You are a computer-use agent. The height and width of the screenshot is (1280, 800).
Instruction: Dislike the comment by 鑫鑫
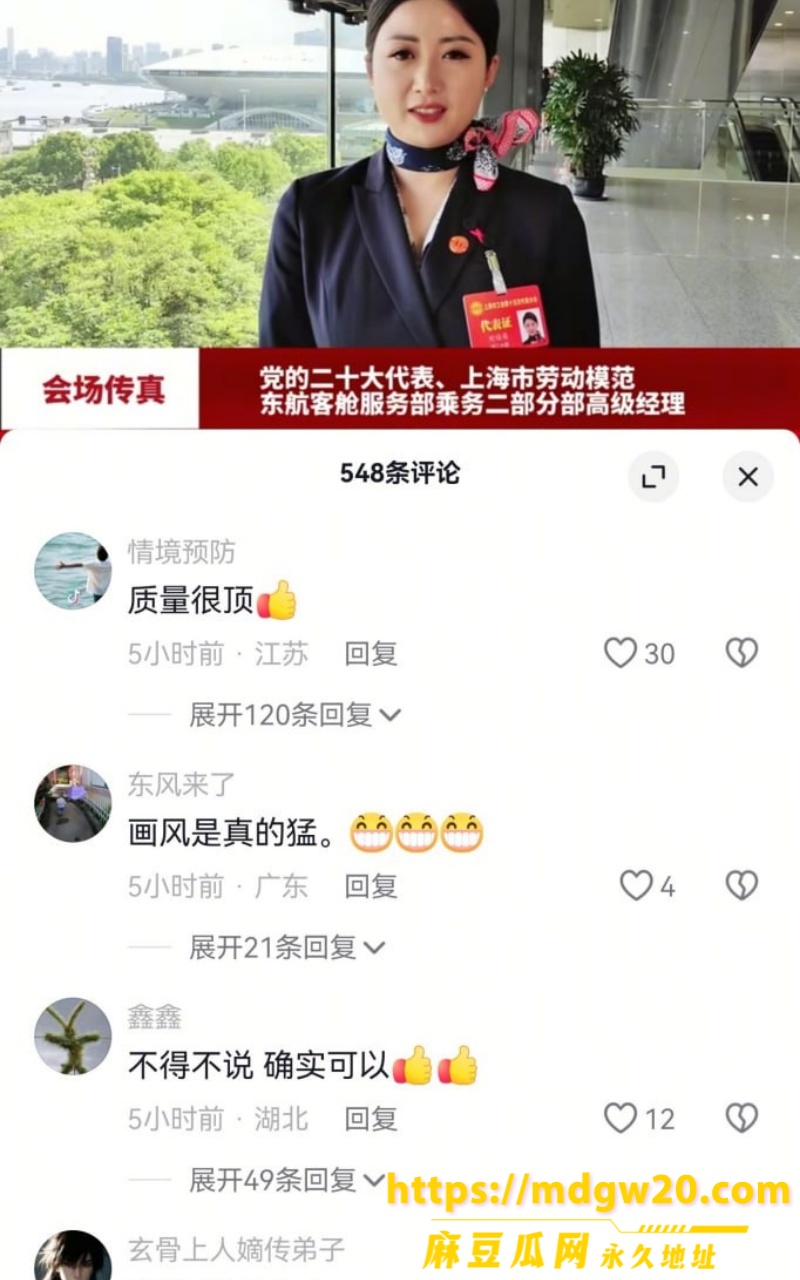point(741,1118)
